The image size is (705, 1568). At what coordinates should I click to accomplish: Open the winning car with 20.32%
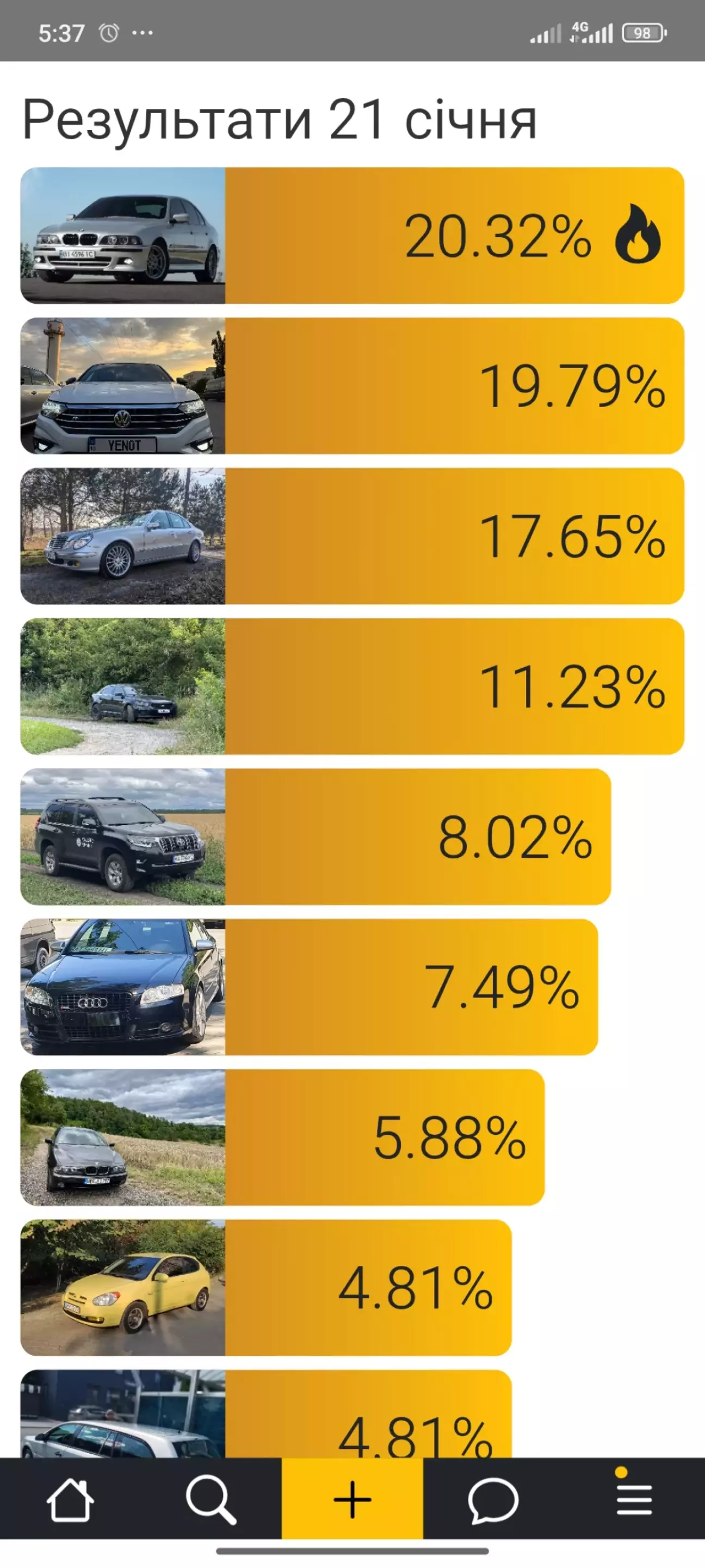click(x=352, y=236)
